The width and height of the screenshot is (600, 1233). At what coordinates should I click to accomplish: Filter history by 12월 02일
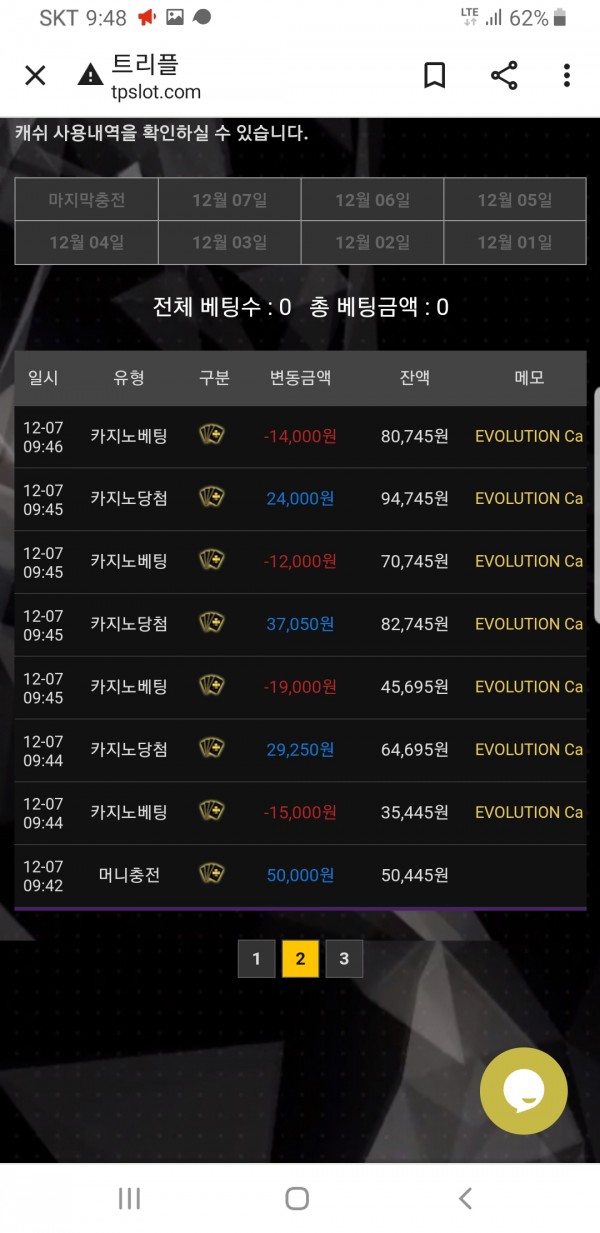click(x=372, y=242)
